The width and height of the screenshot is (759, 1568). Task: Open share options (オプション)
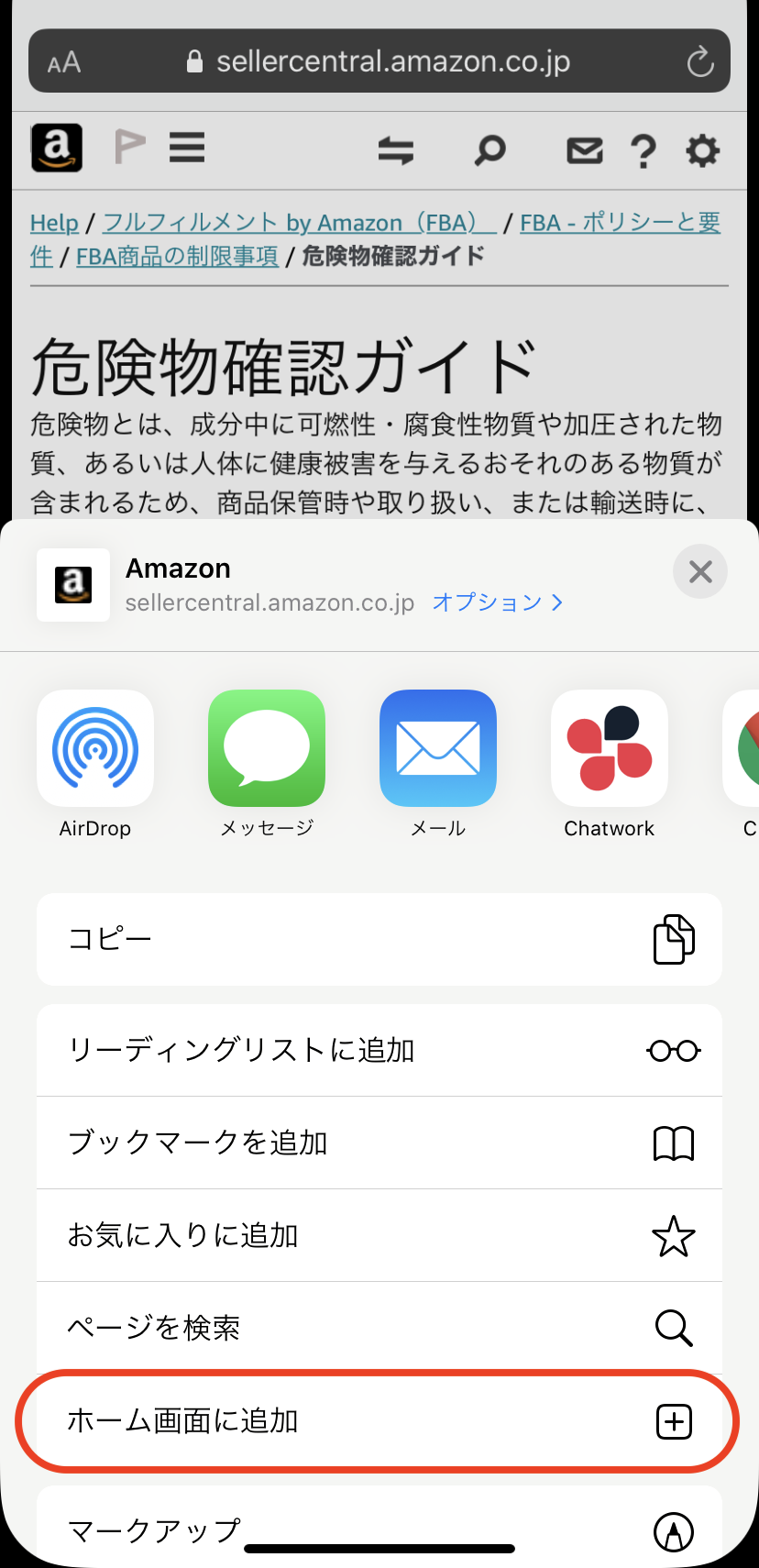coord(497,602)
